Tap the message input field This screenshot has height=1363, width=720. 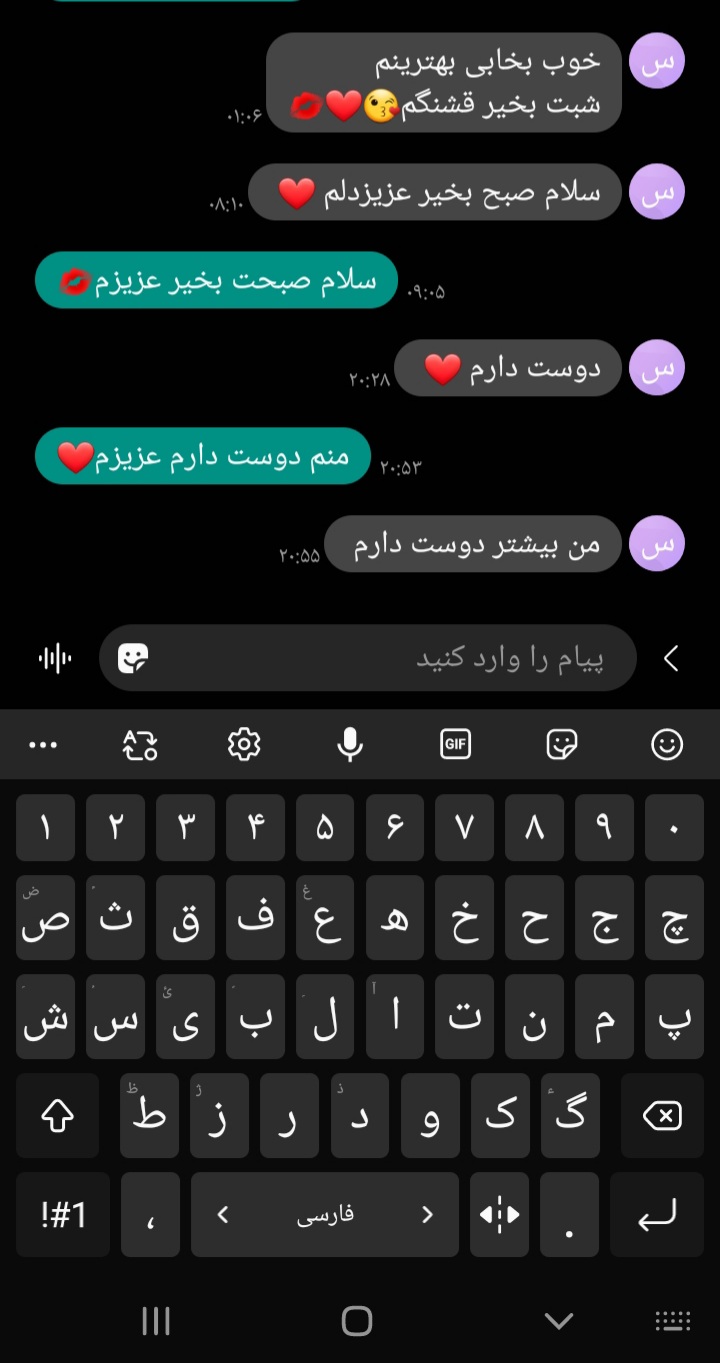coord(400,659)
